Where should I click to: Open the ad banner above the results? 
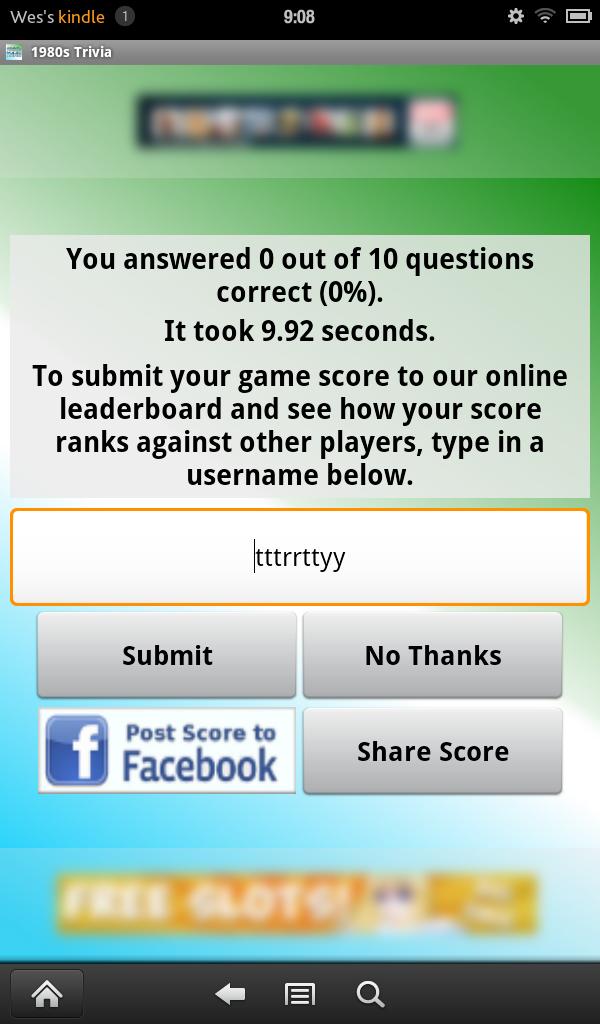297,122
